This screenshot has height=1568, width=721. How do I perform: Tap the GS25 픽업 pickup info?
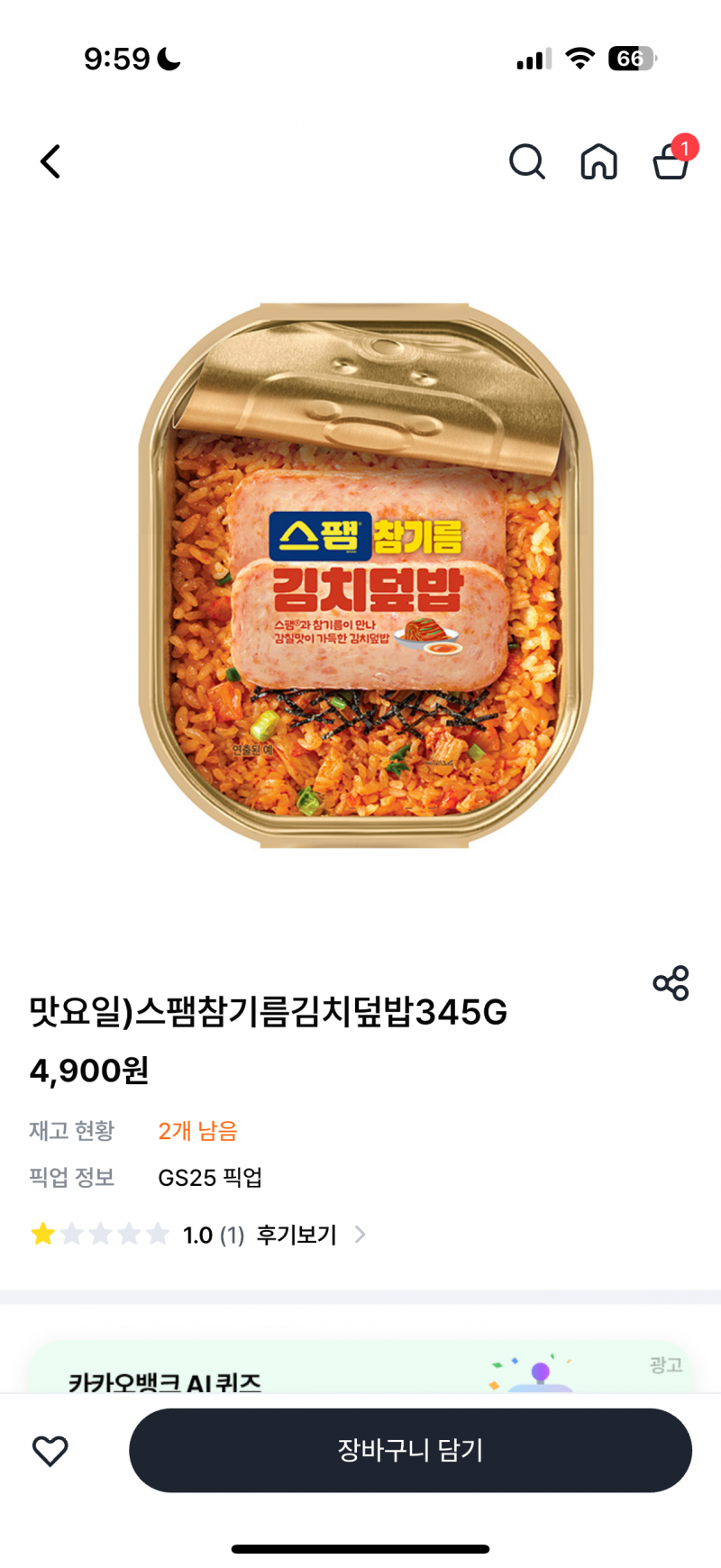pyautogui.click(x=210, y=1177)
